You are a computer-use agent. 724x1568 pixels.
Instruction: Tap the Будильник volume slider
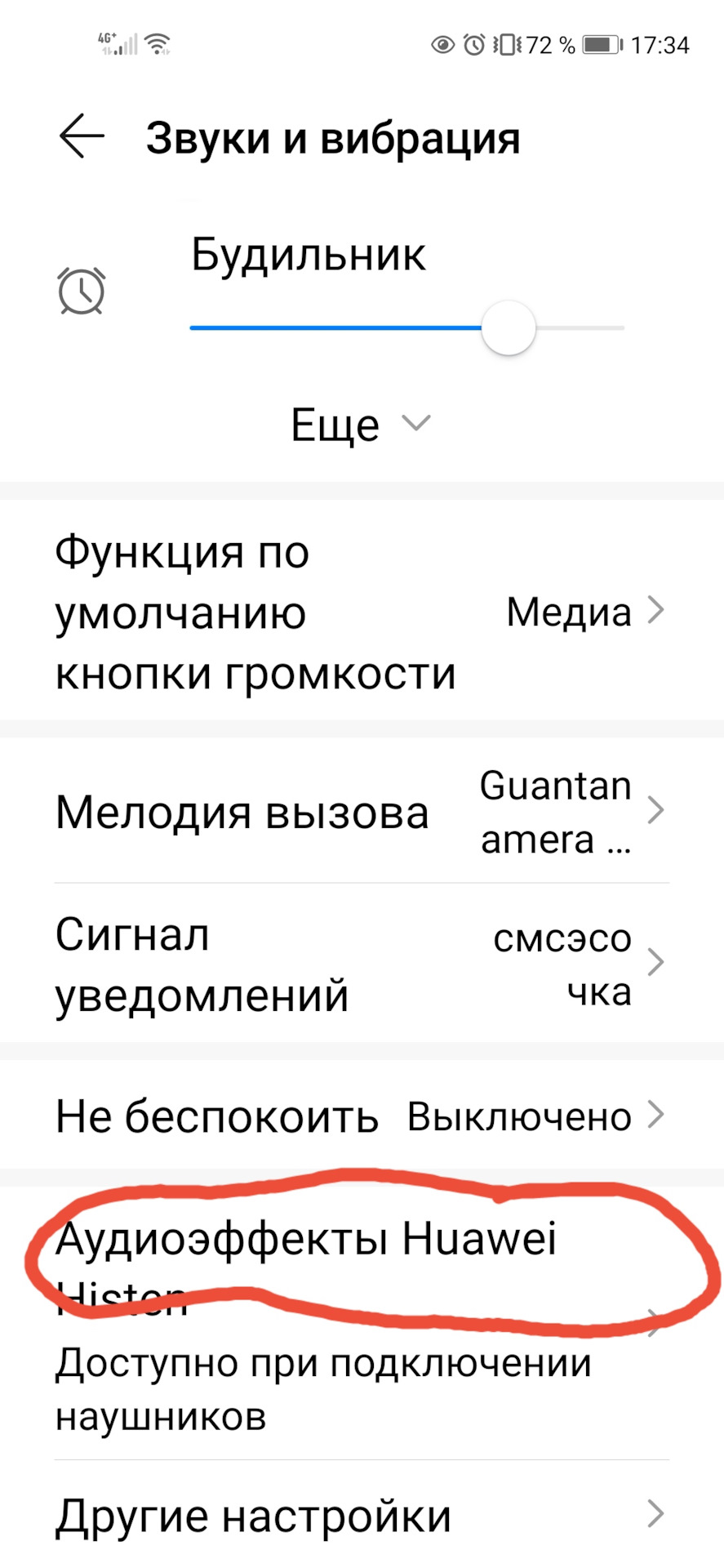tap(406, 328)
